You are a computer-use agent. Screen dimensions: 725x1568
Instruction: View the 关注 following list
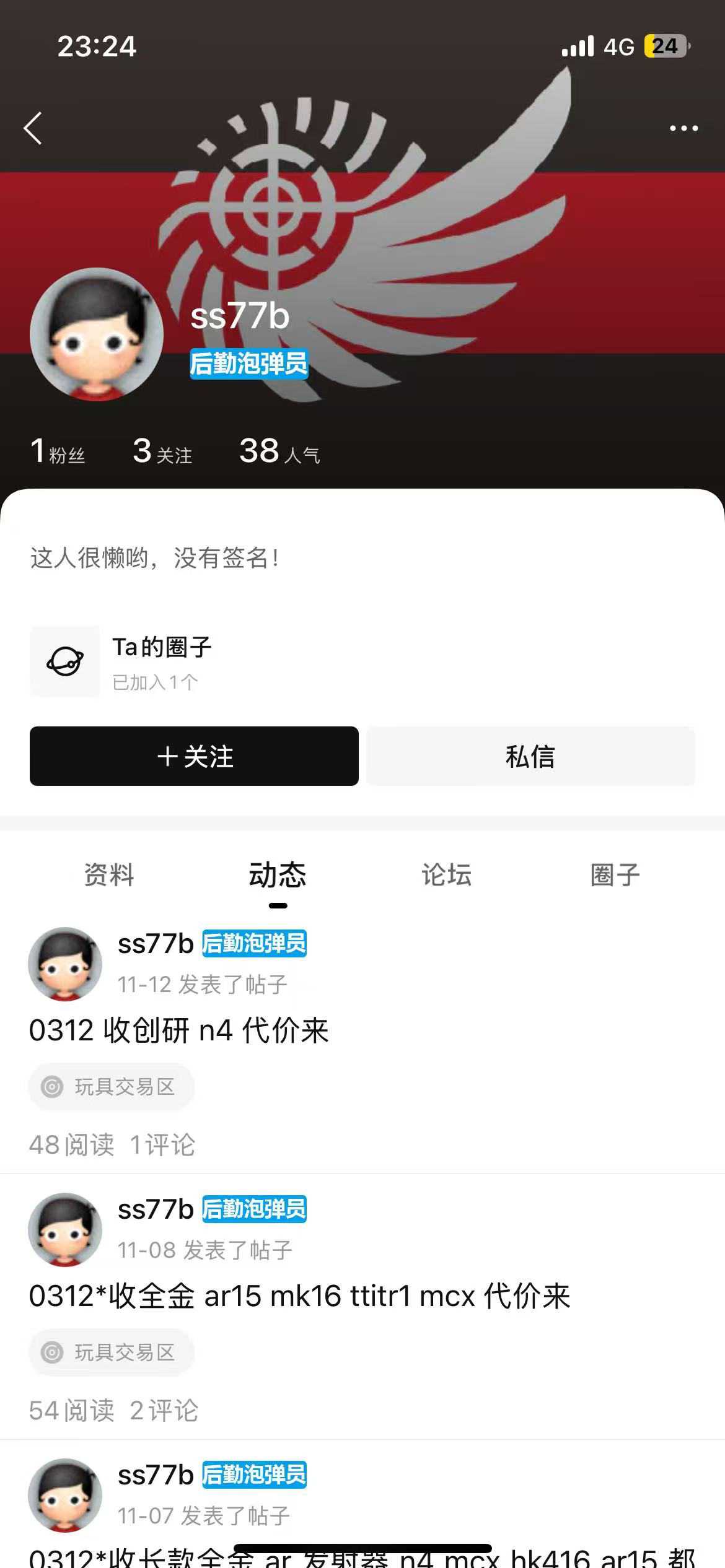pos(162,451)
